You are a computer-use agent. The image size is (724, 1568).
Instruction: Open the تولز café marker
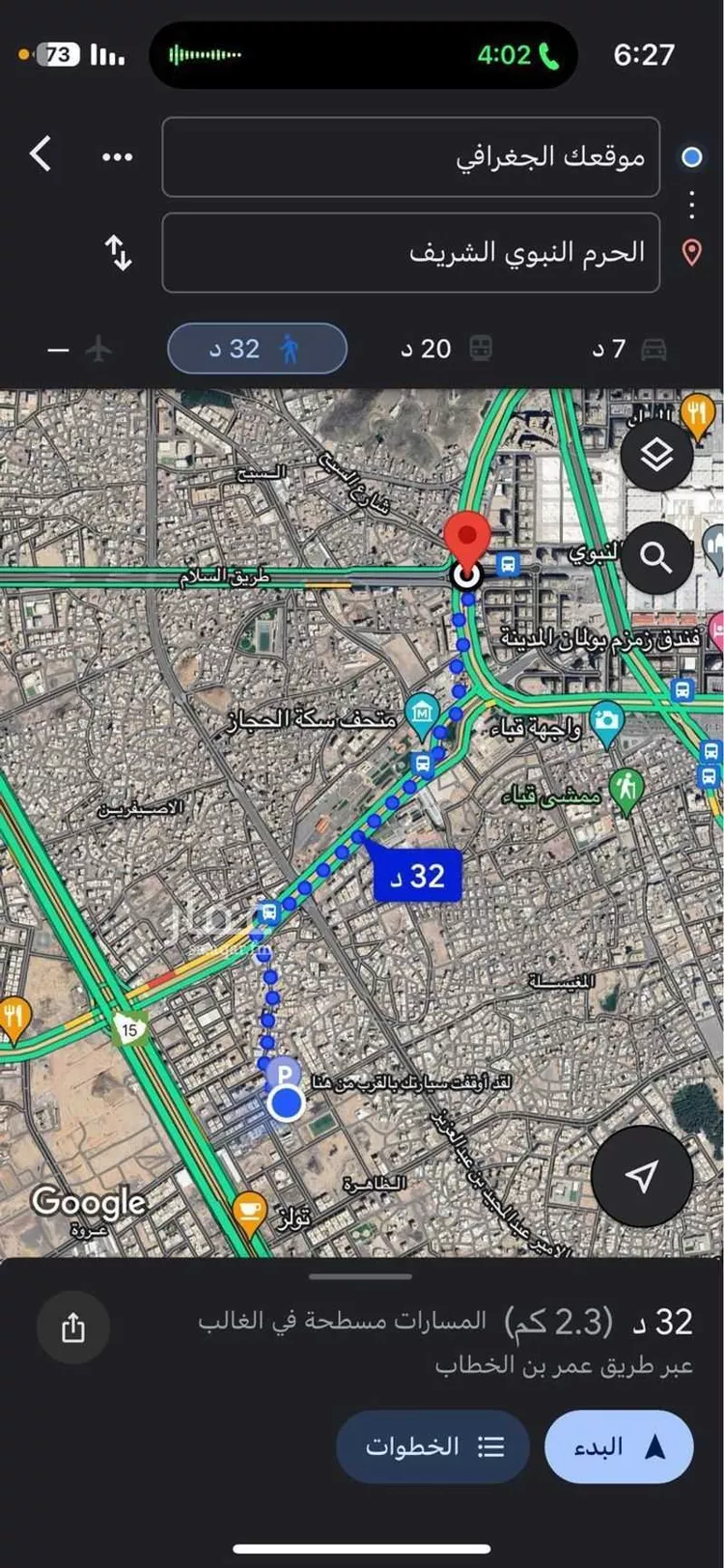(249, 1211)
